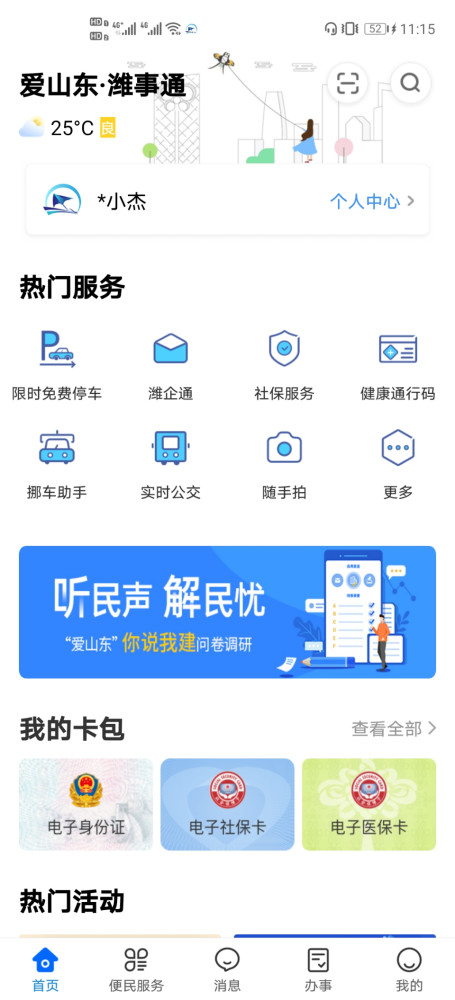Check 实时公交 real-time bus
Screen dimensions: 455x1000
coord(170,464)
